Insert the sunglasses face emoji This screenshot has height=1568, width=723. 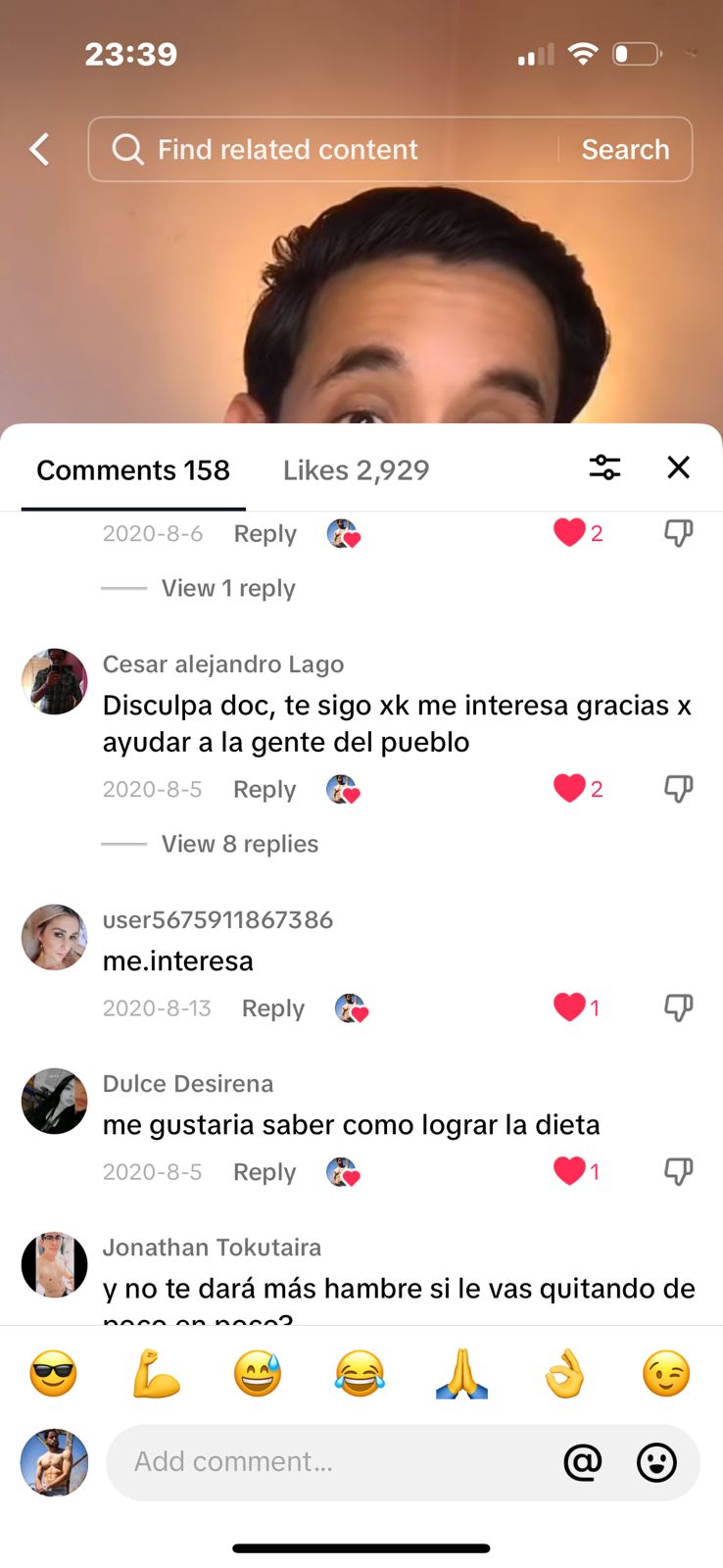[x=54, y=1373]
